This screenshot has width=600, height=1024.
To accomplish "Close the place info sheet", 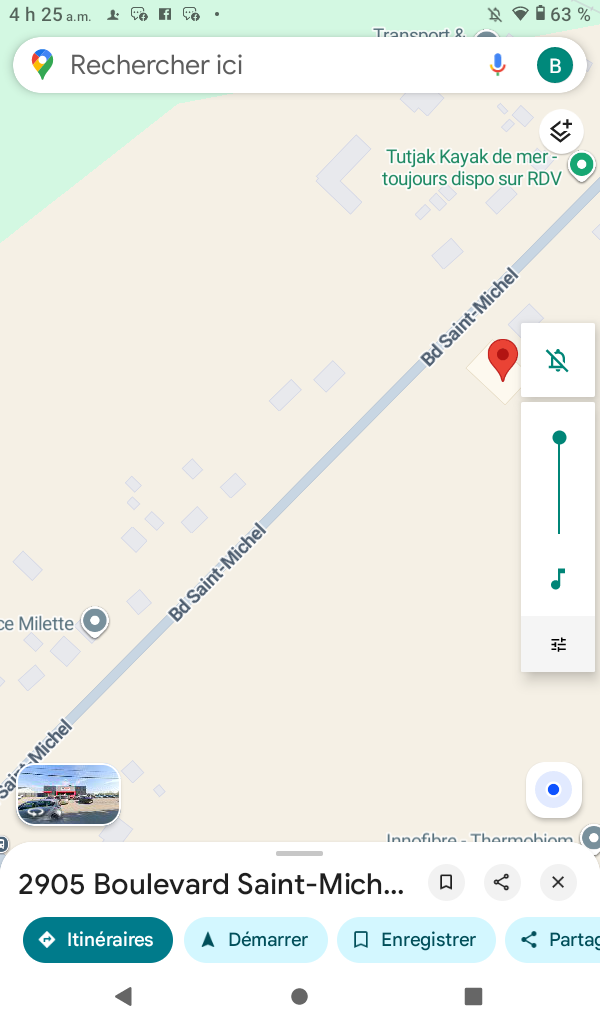I will [x=558, y=882].
